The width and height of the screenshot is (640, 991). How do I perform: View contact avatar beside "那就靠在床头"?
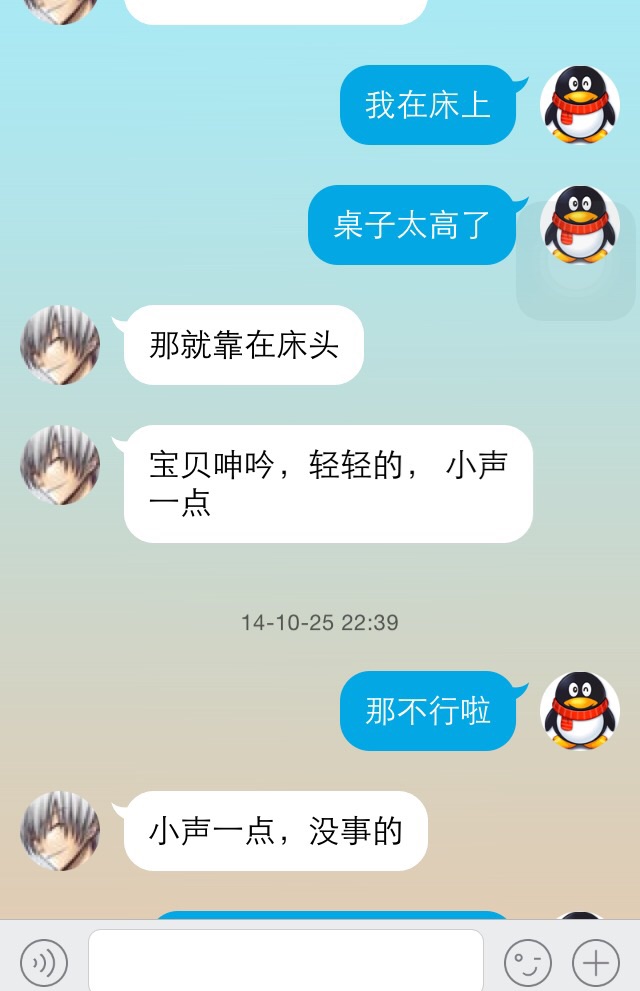(60, 345)
